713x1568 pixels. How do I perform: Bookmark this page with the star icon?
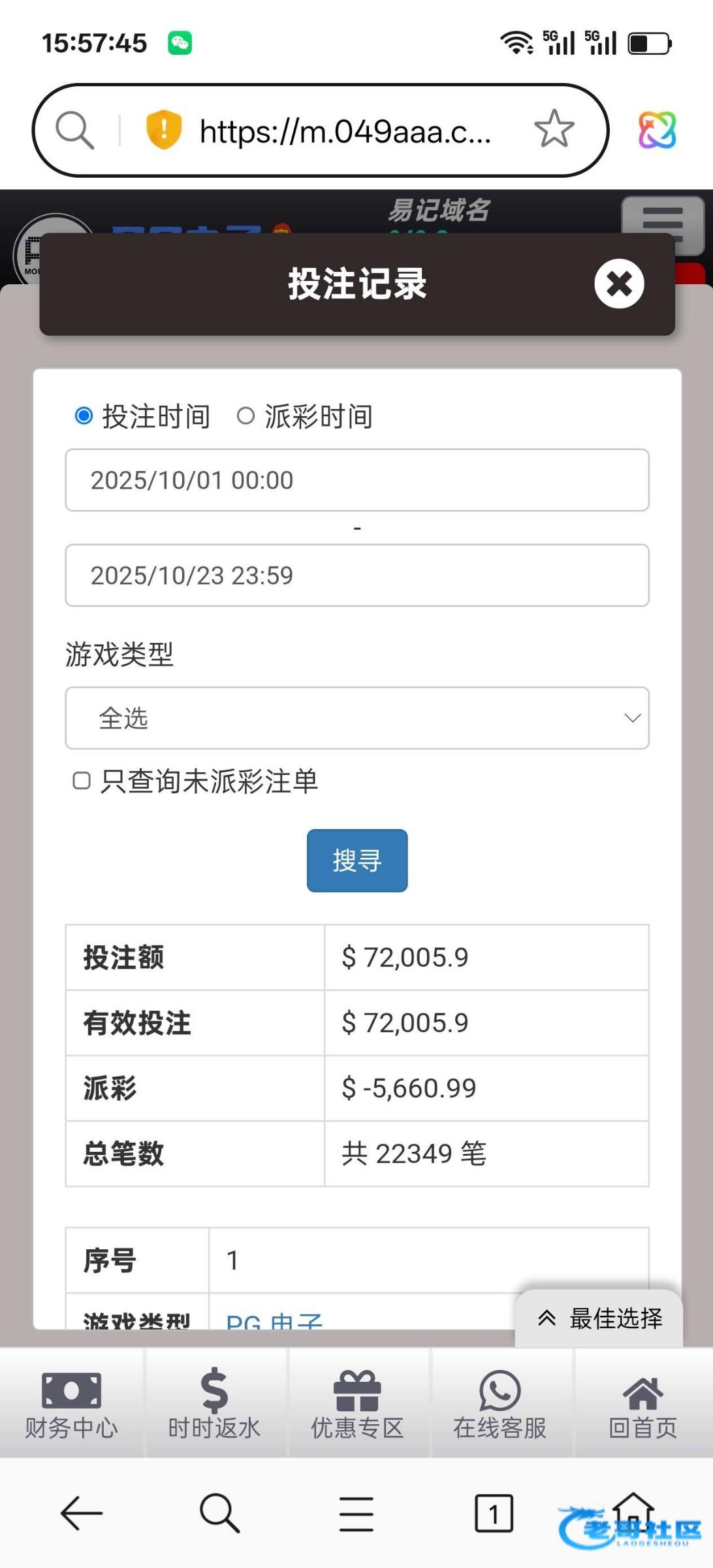click(554, 129)
